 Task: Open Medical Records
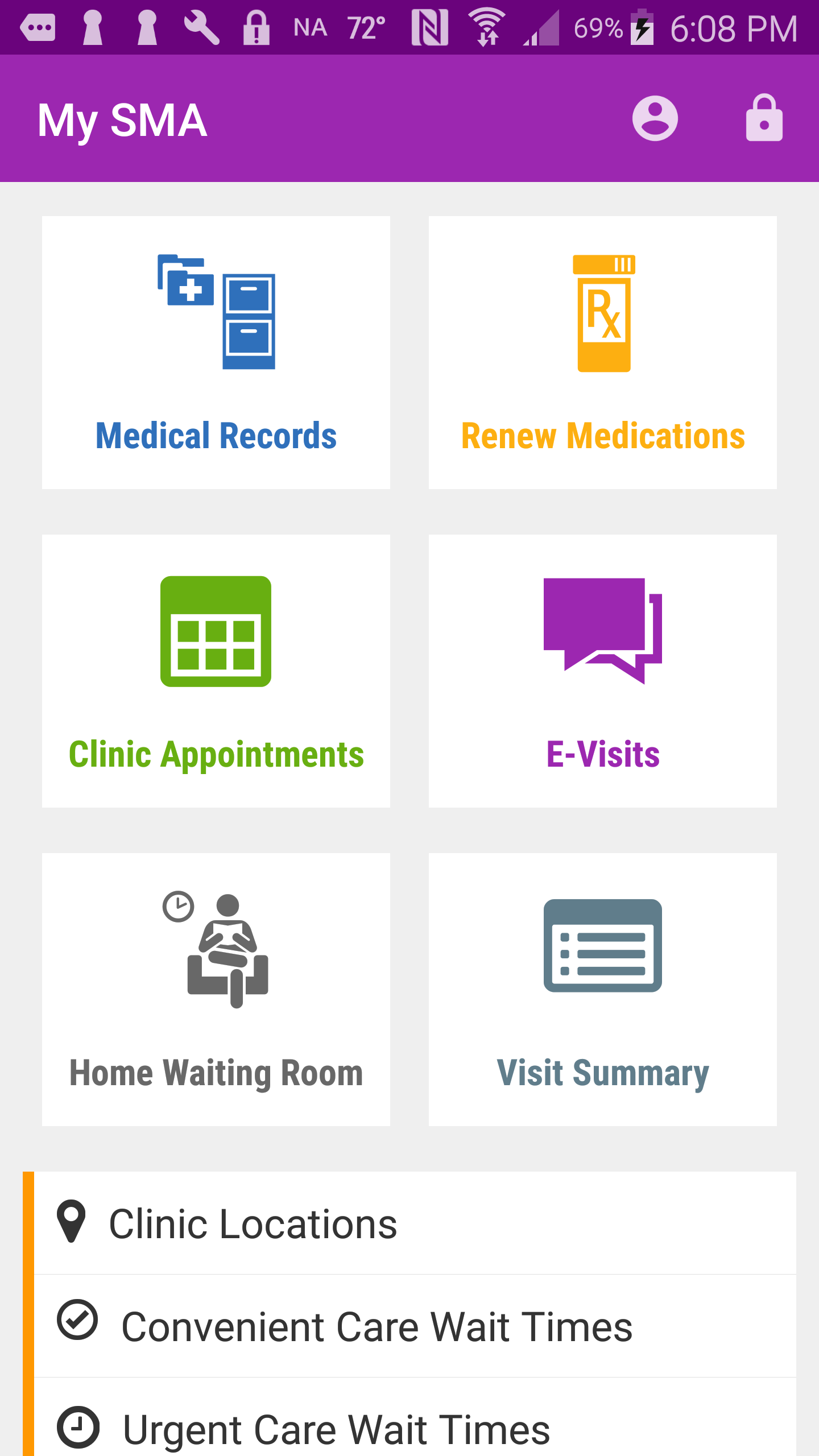coord(216,353)
